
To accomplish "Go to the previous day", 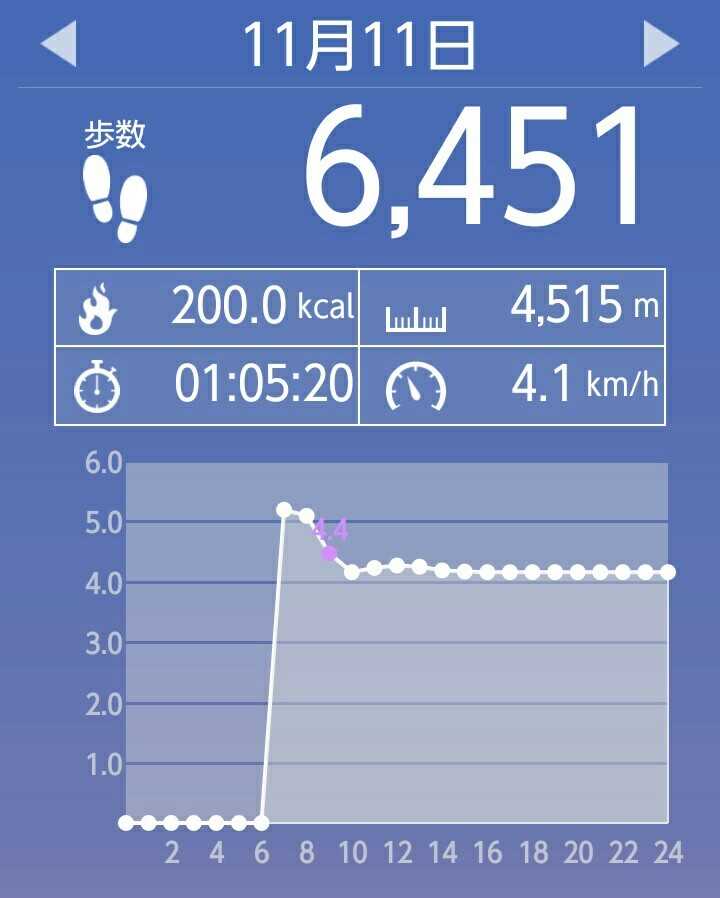I will 58,45.
